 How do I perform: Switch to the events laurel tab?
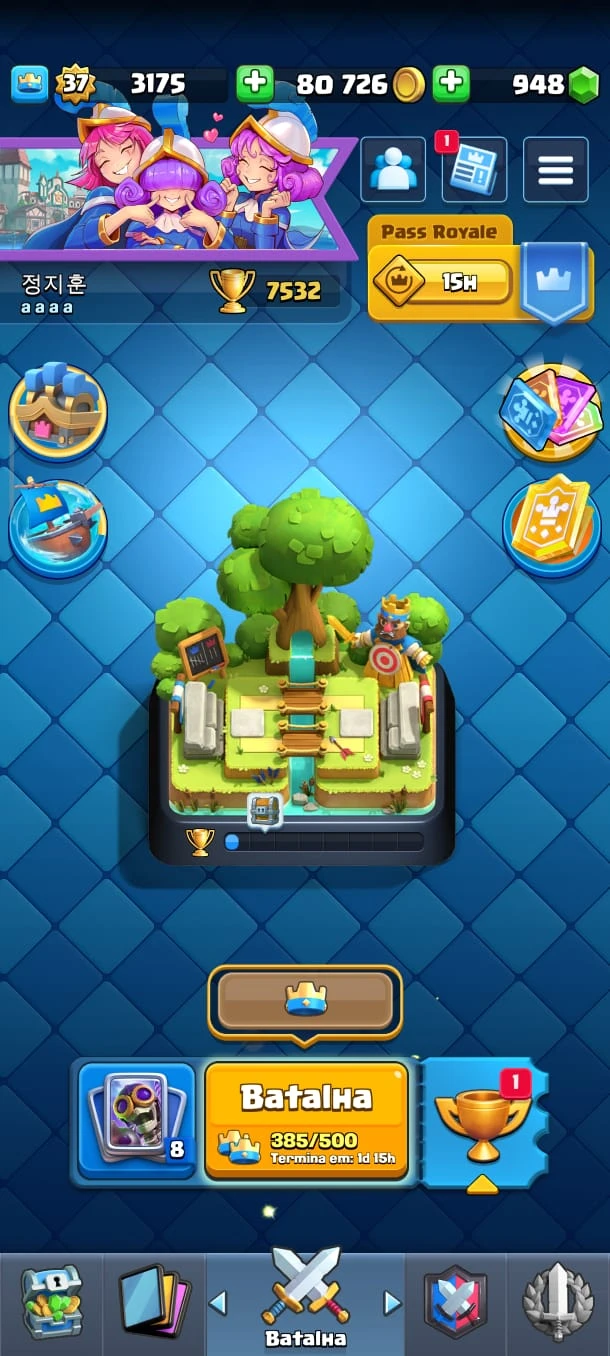(x=558, y=1301)
